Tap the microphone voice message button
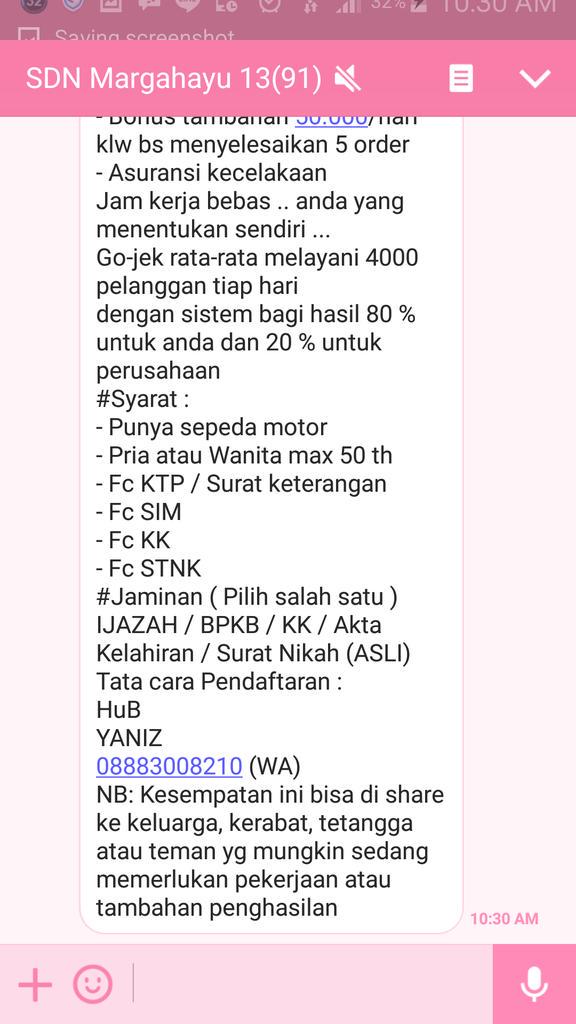 (x=534, y=984)
